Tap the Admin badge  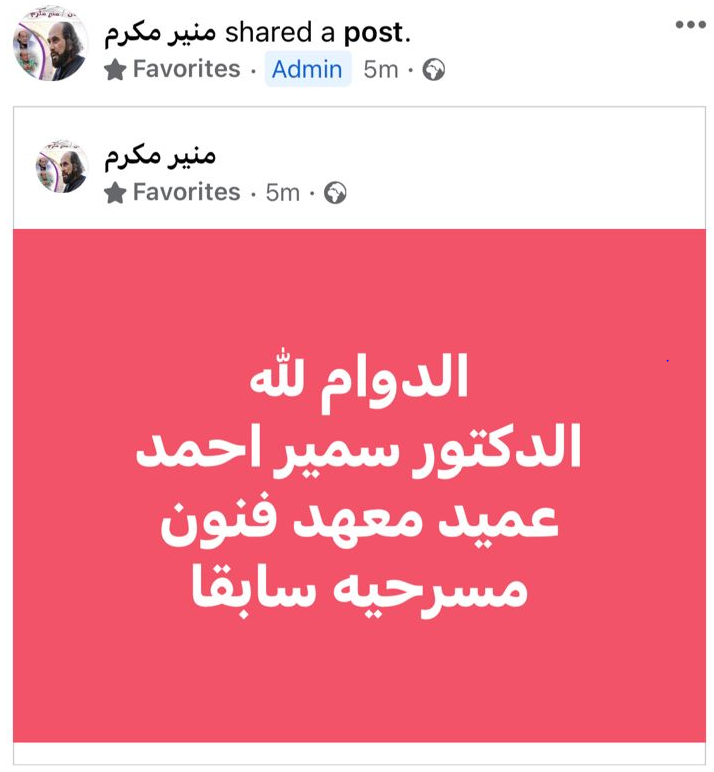[x=308, y=70]
